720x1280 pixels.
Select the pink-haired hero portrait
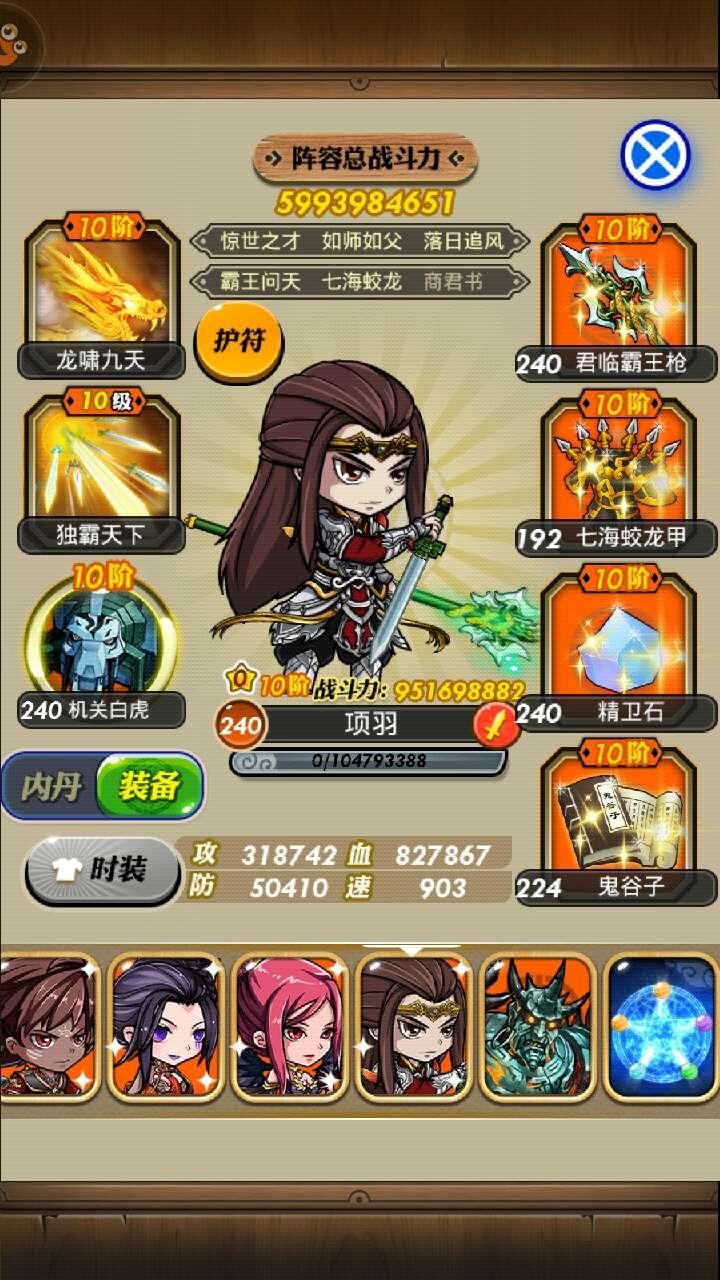(290, 1027)
